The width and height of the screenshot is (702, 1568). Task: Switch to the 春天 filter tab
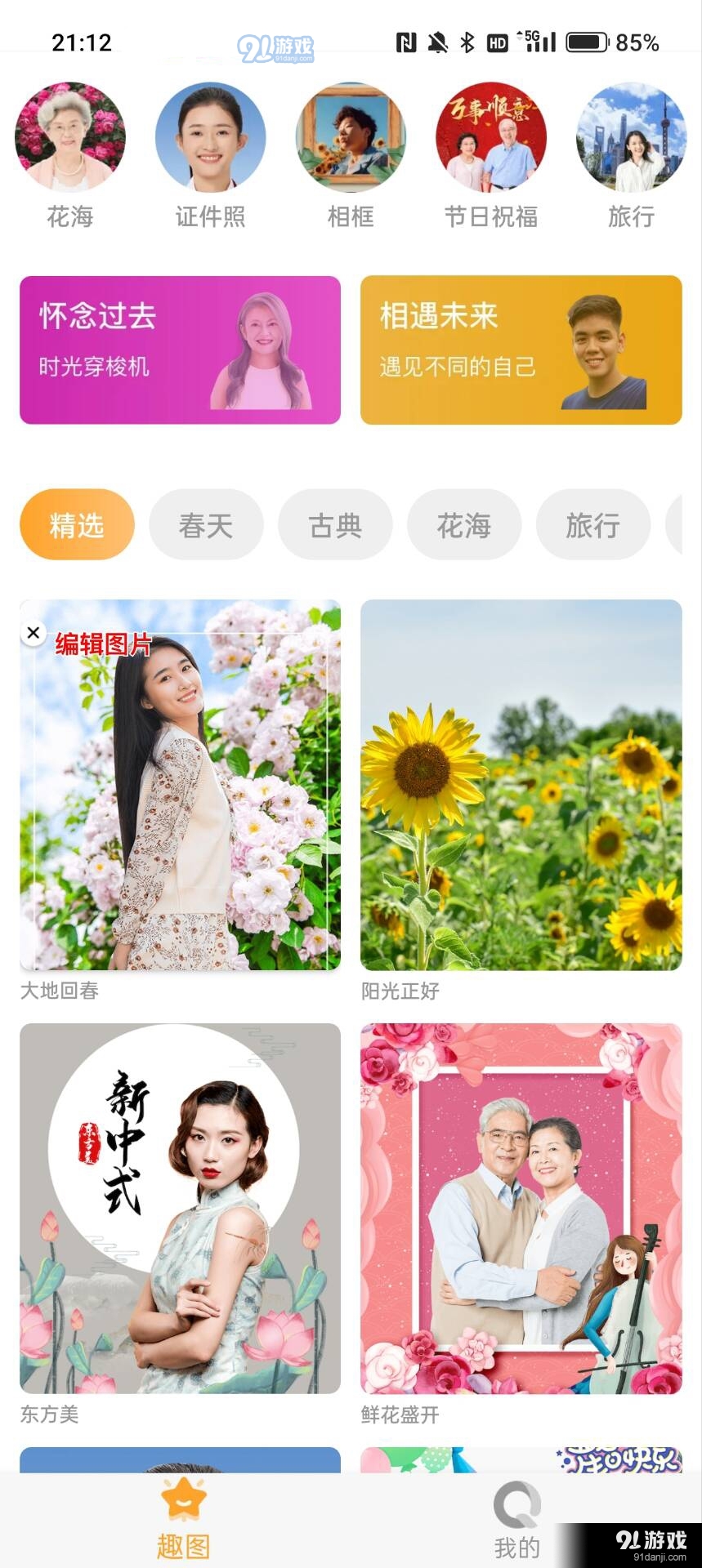[x=205, y=525]
